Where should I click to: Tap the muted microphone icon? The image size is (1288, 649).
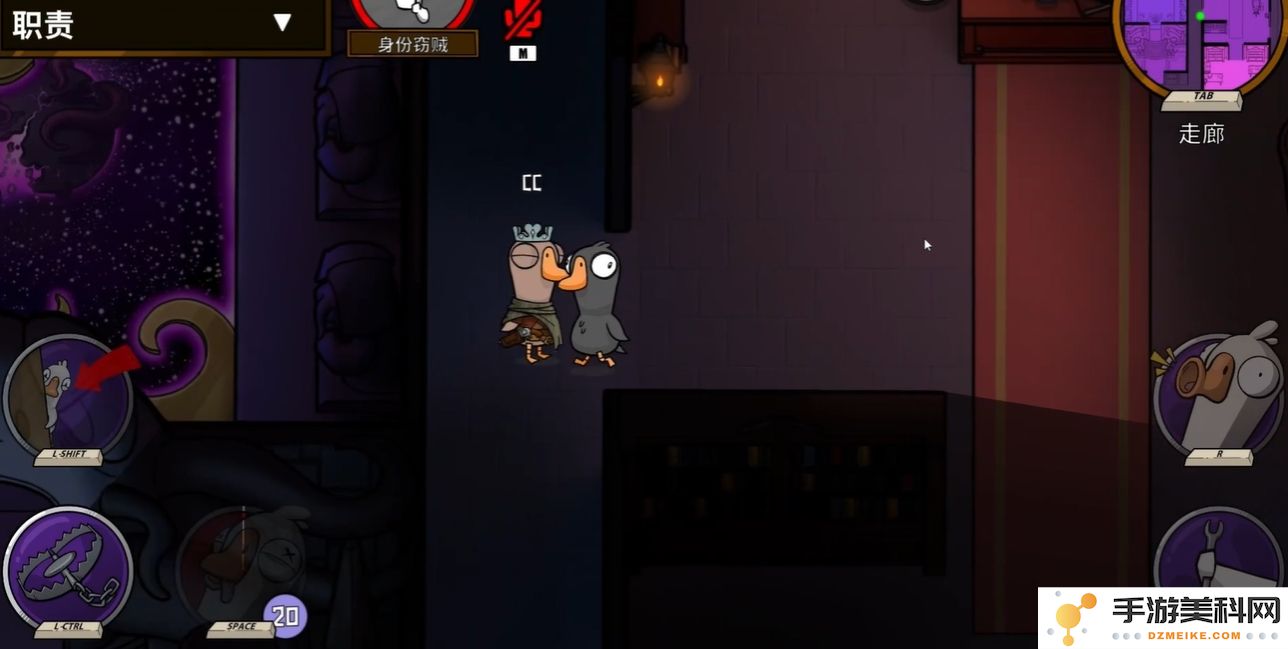tap(522, 22)
